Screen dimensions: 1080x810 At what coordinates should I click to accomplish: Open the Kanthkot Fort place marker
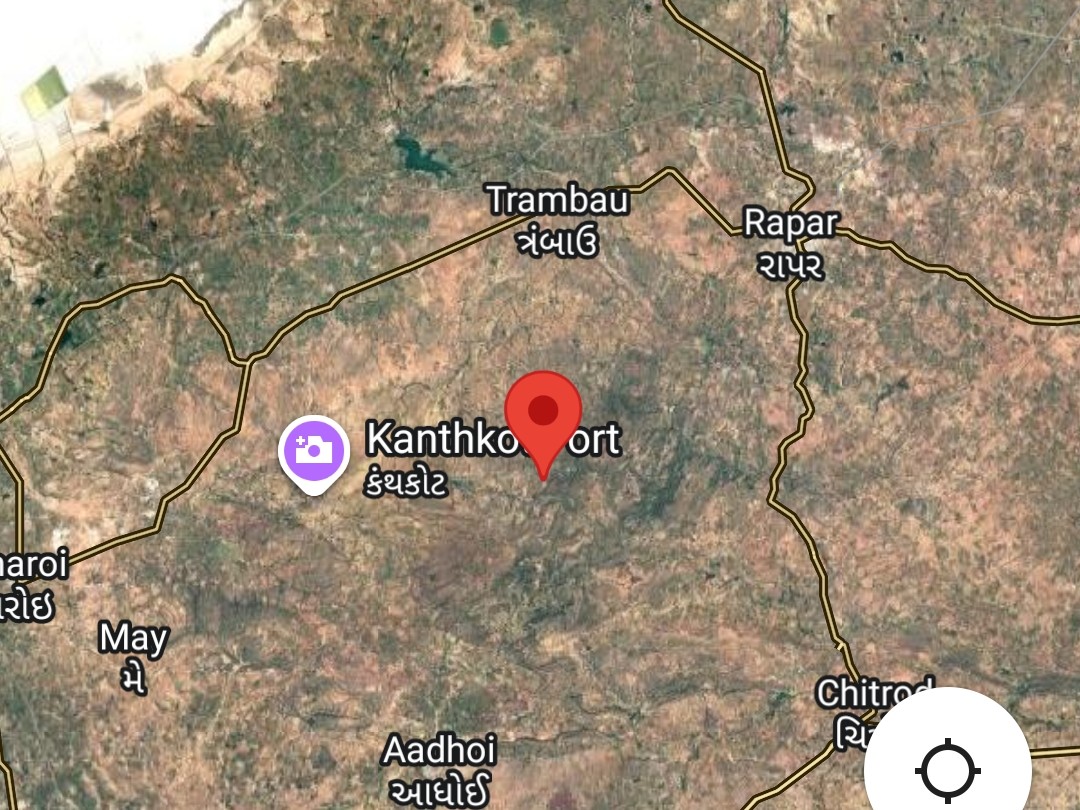[313, 451]
